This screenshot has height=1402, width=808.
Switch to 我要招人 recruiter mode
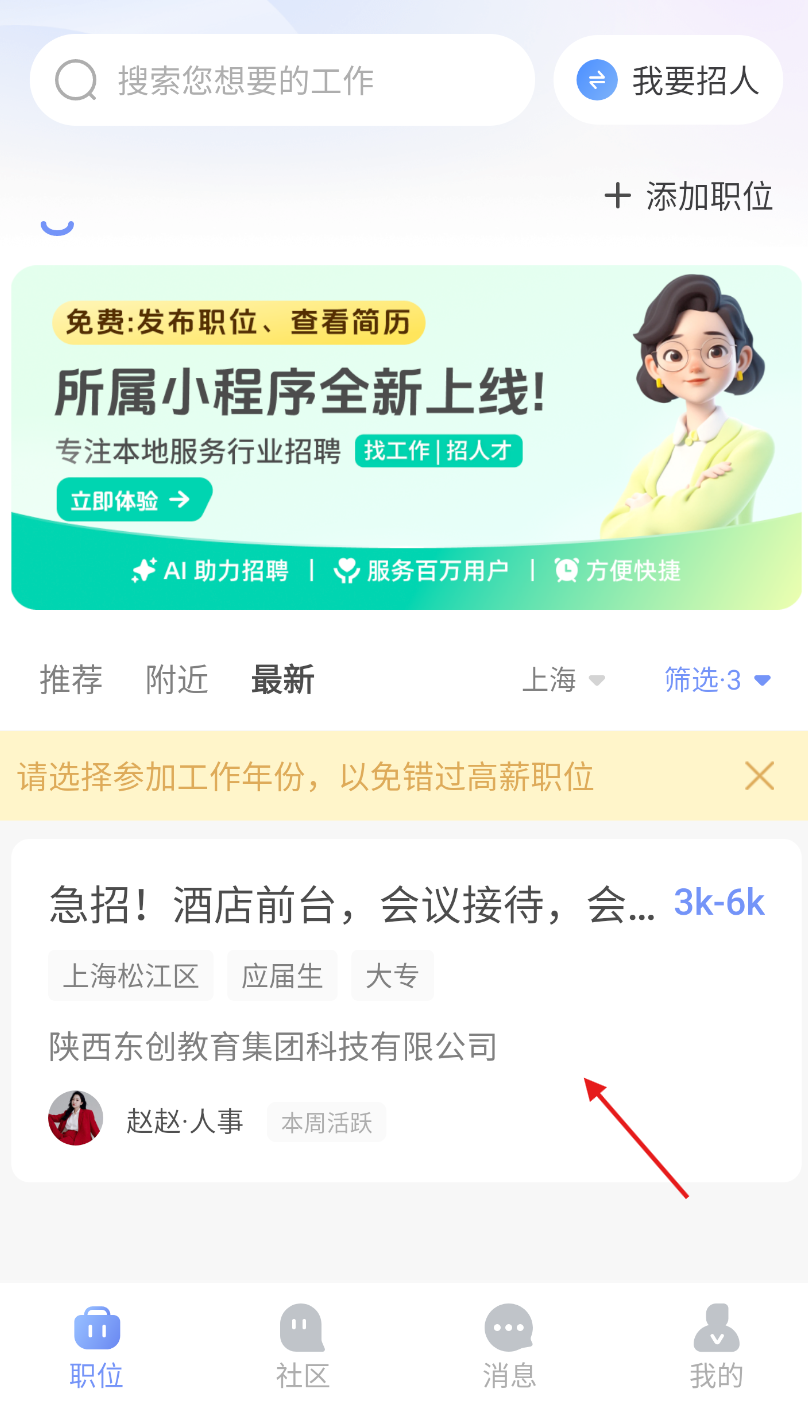click(668, 80)
